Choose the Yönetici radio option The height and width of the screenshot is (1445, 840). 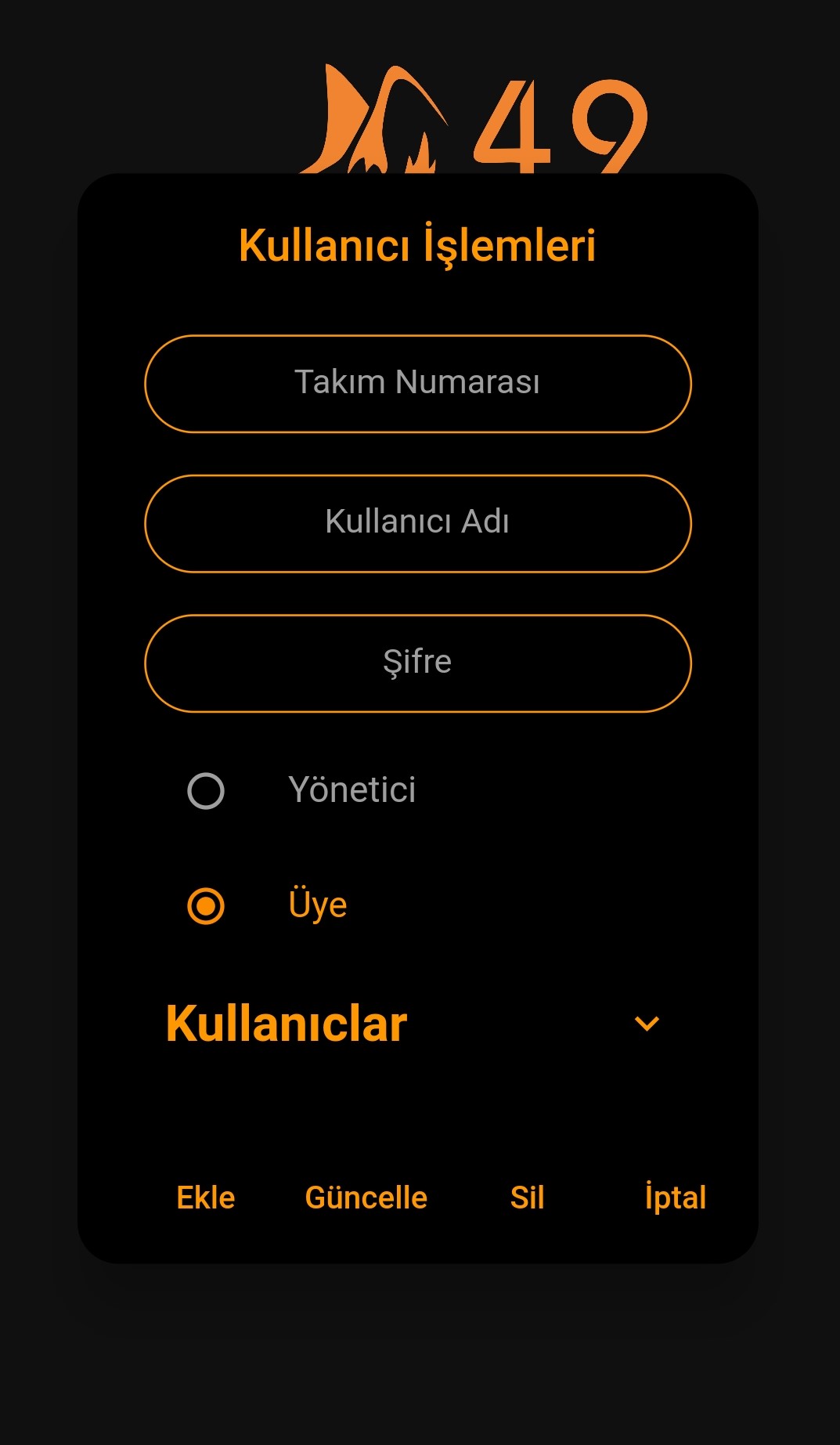click(x=206, y=790)
